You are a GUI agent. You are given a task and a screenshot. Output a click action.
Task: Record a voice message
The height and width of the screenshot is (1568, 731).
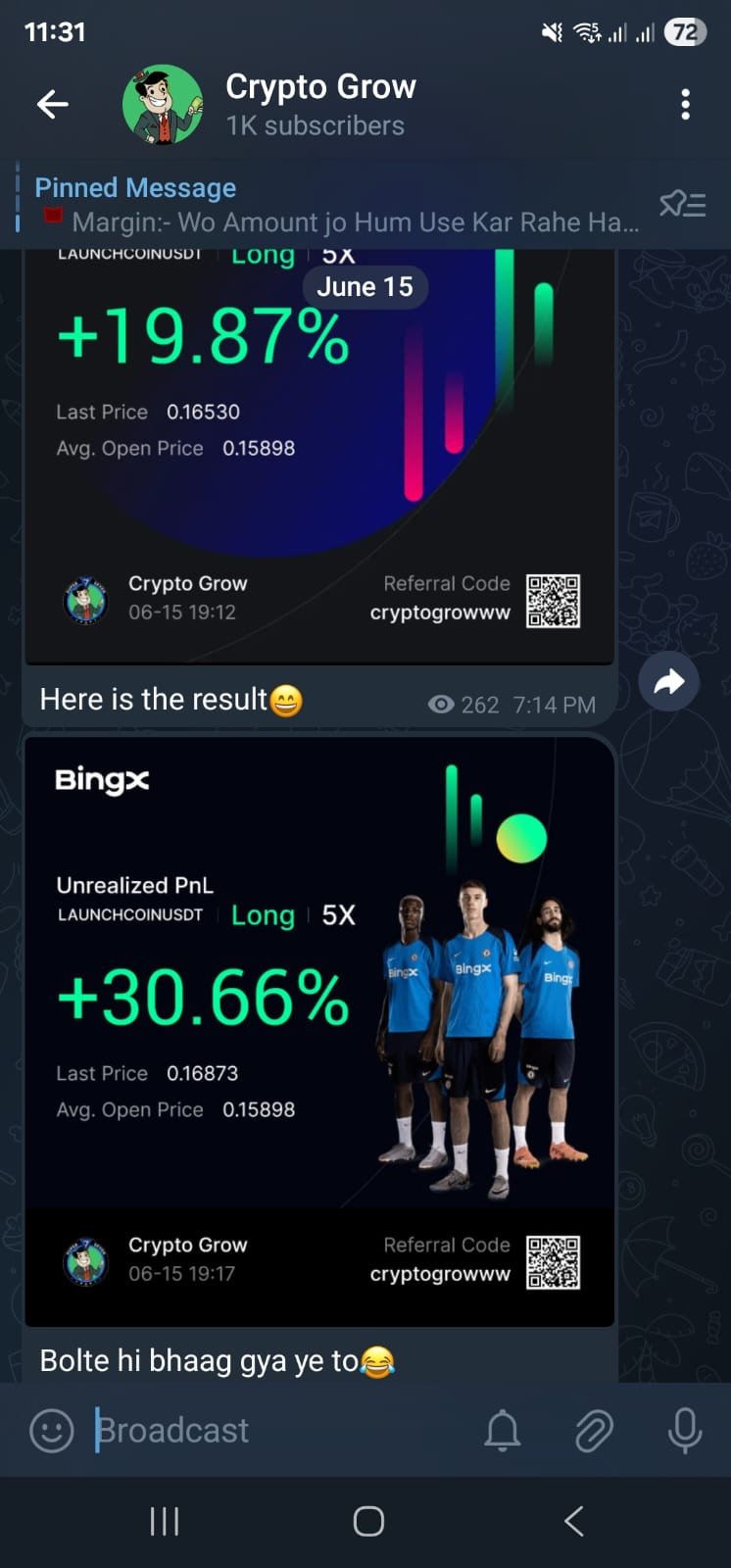[684, 1431]
